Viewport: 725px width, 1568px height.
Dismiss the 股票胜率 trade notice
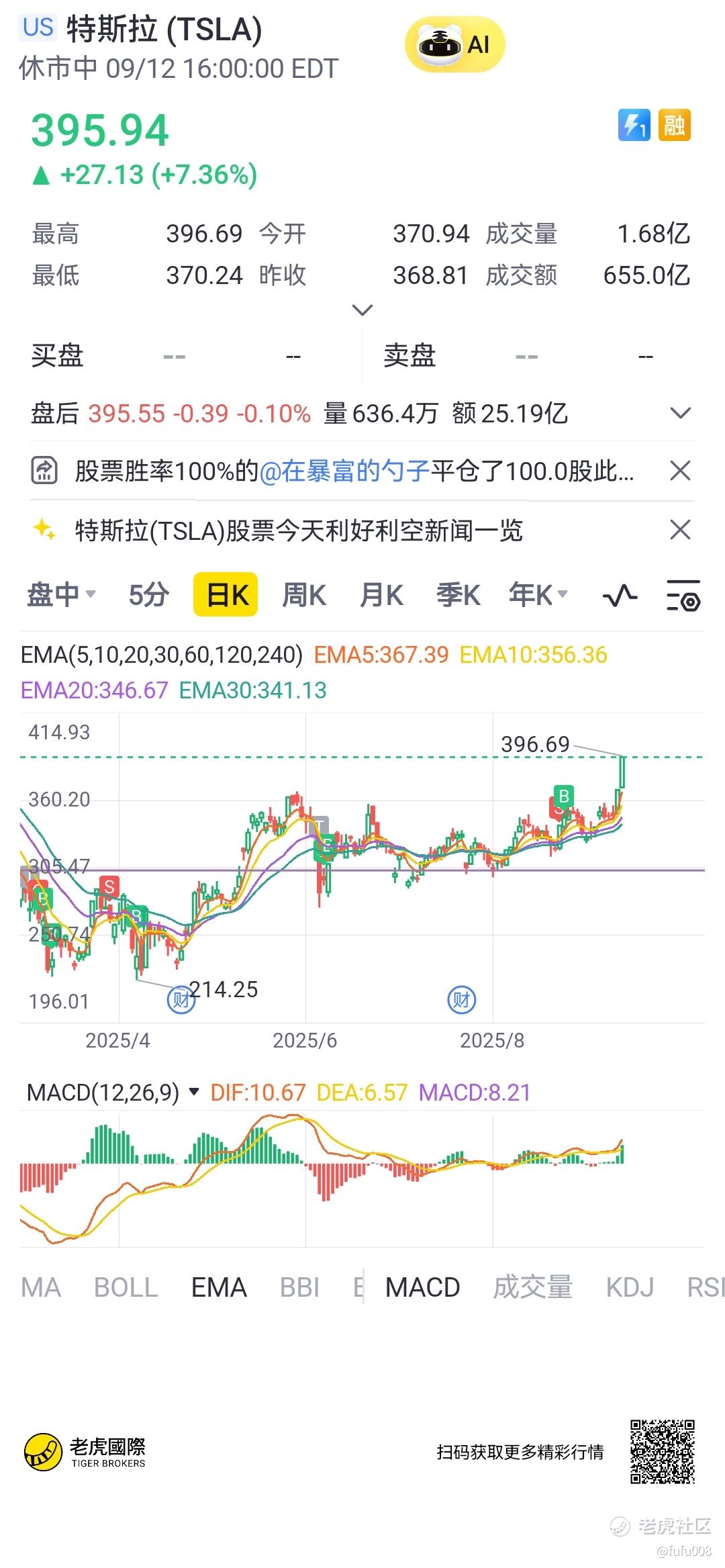680,471
